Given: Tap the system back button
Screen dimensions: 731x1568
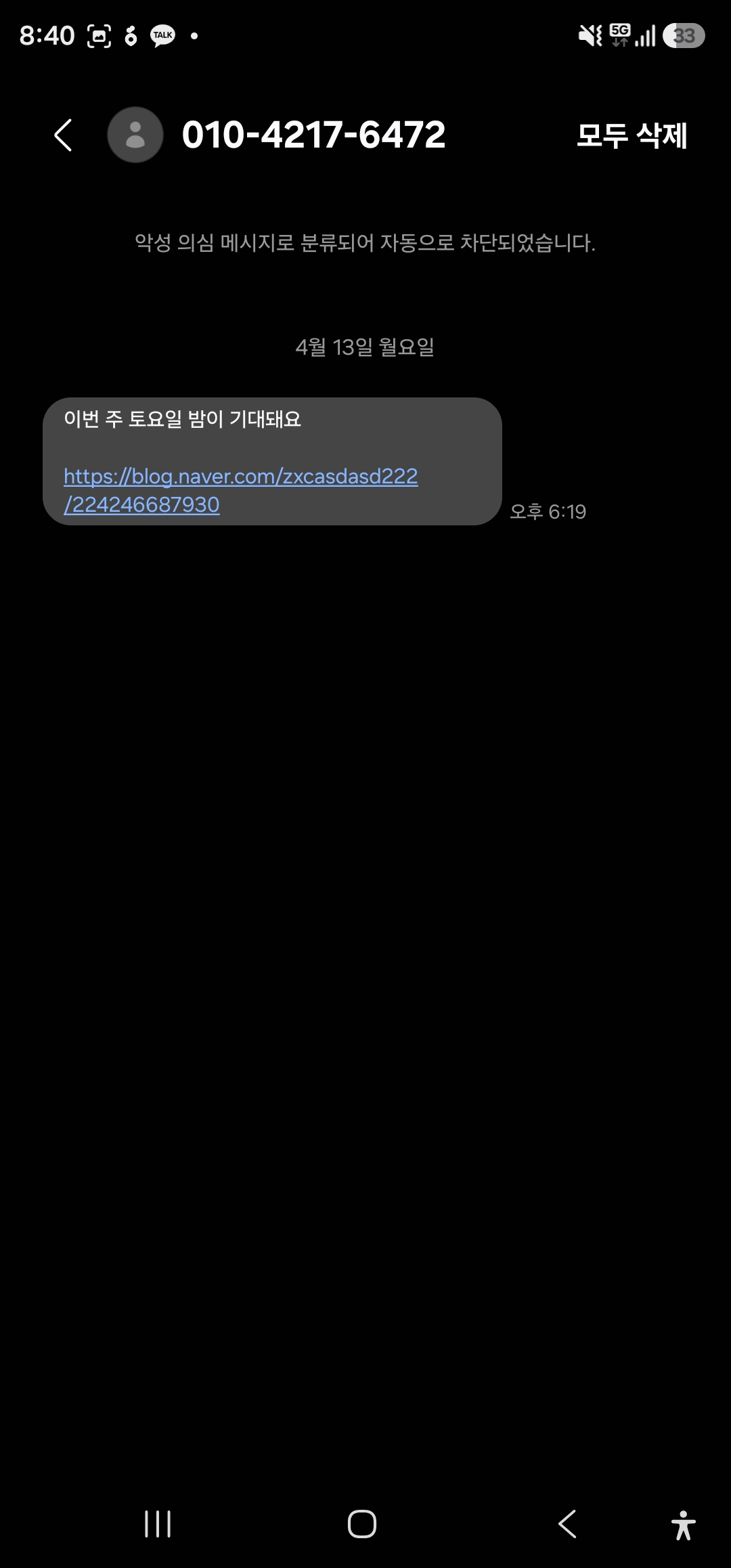Looking at the screenshot, I should pyautogui.click(x=567, y=1524).
